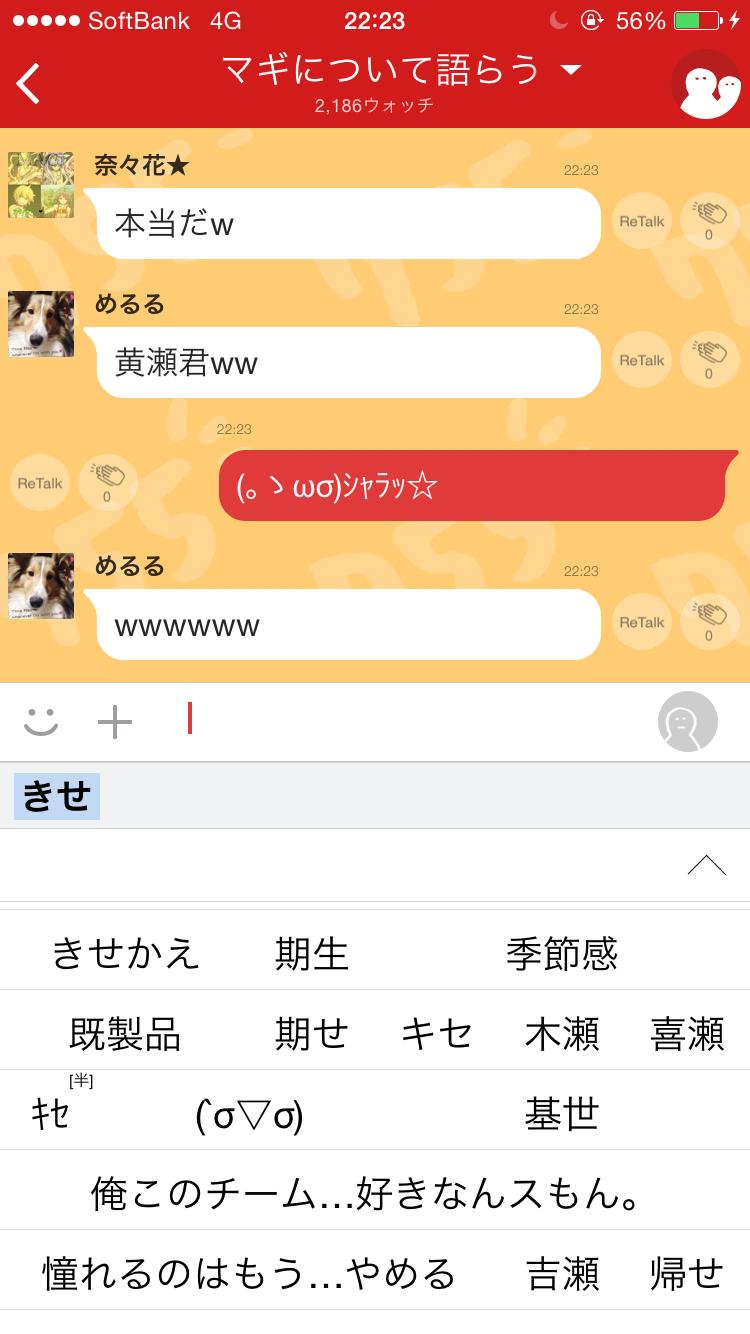Tap ReTalk on the wwwwww message
Viewport: 750px width, 1334px height.
tap(641, 624)
